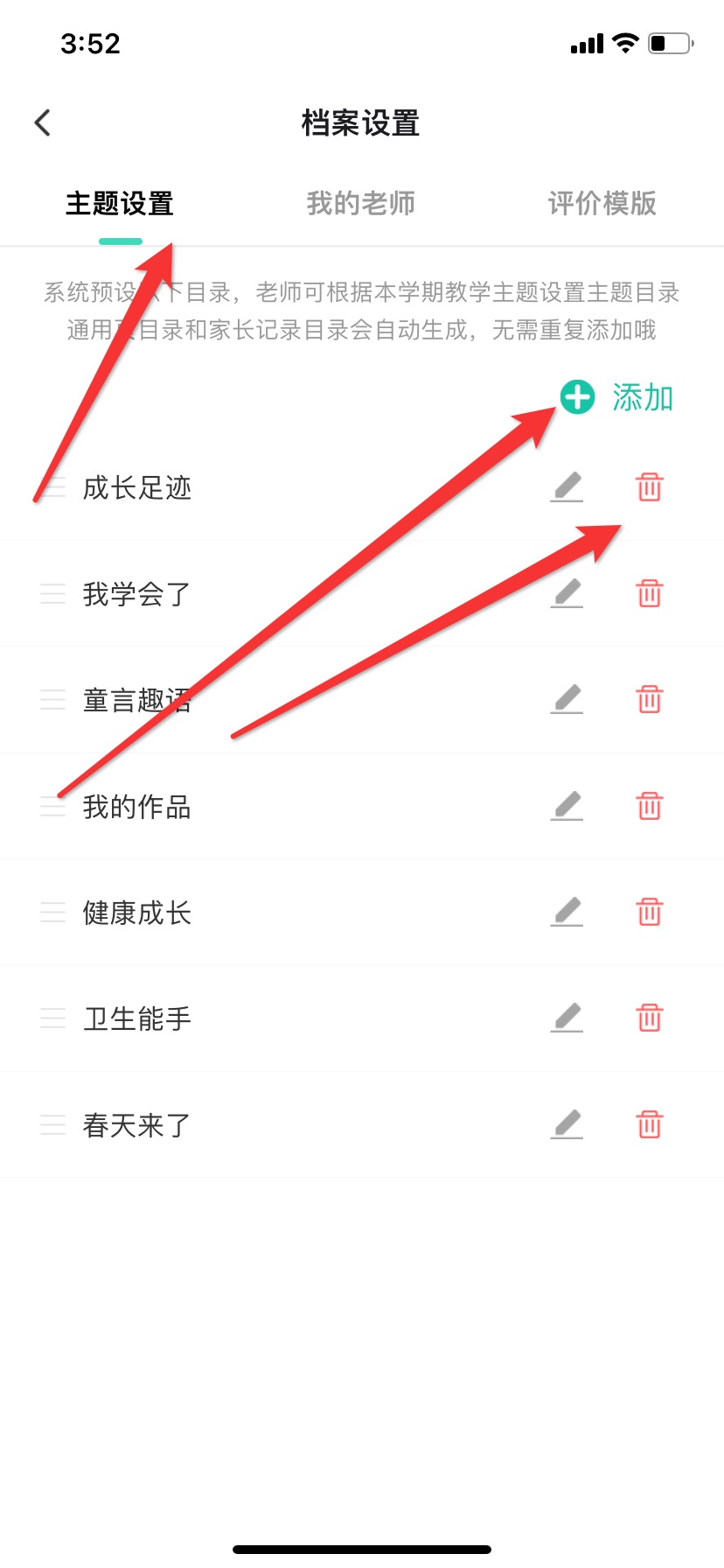This screenshot has height=1568, width=724.
Task: Edit the 成长足迹 topic name
Action: [x=567, y=487]
